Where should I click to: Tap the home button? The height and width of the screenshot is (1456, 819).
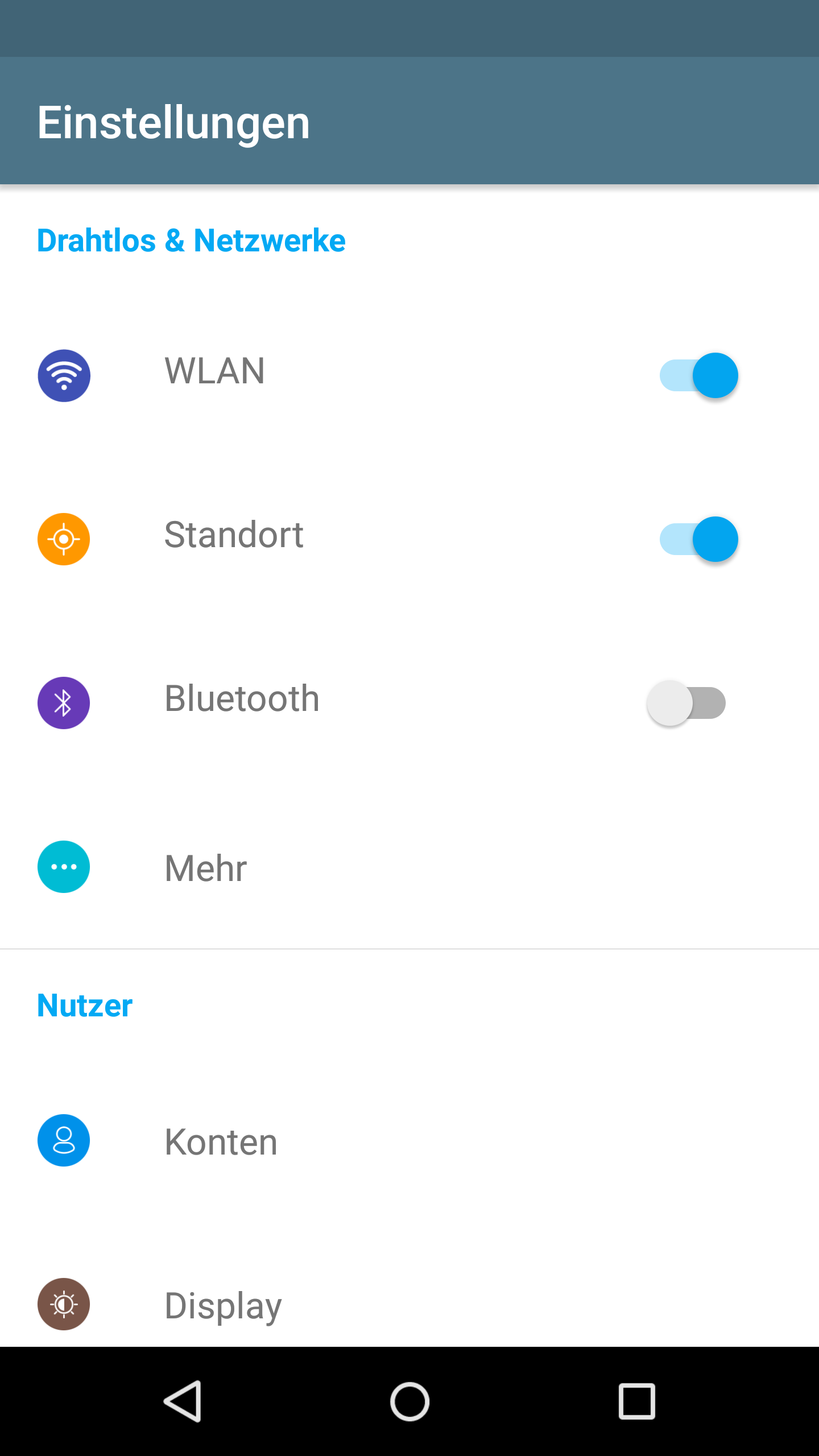pyautogui.click(x=409, y=1401)
